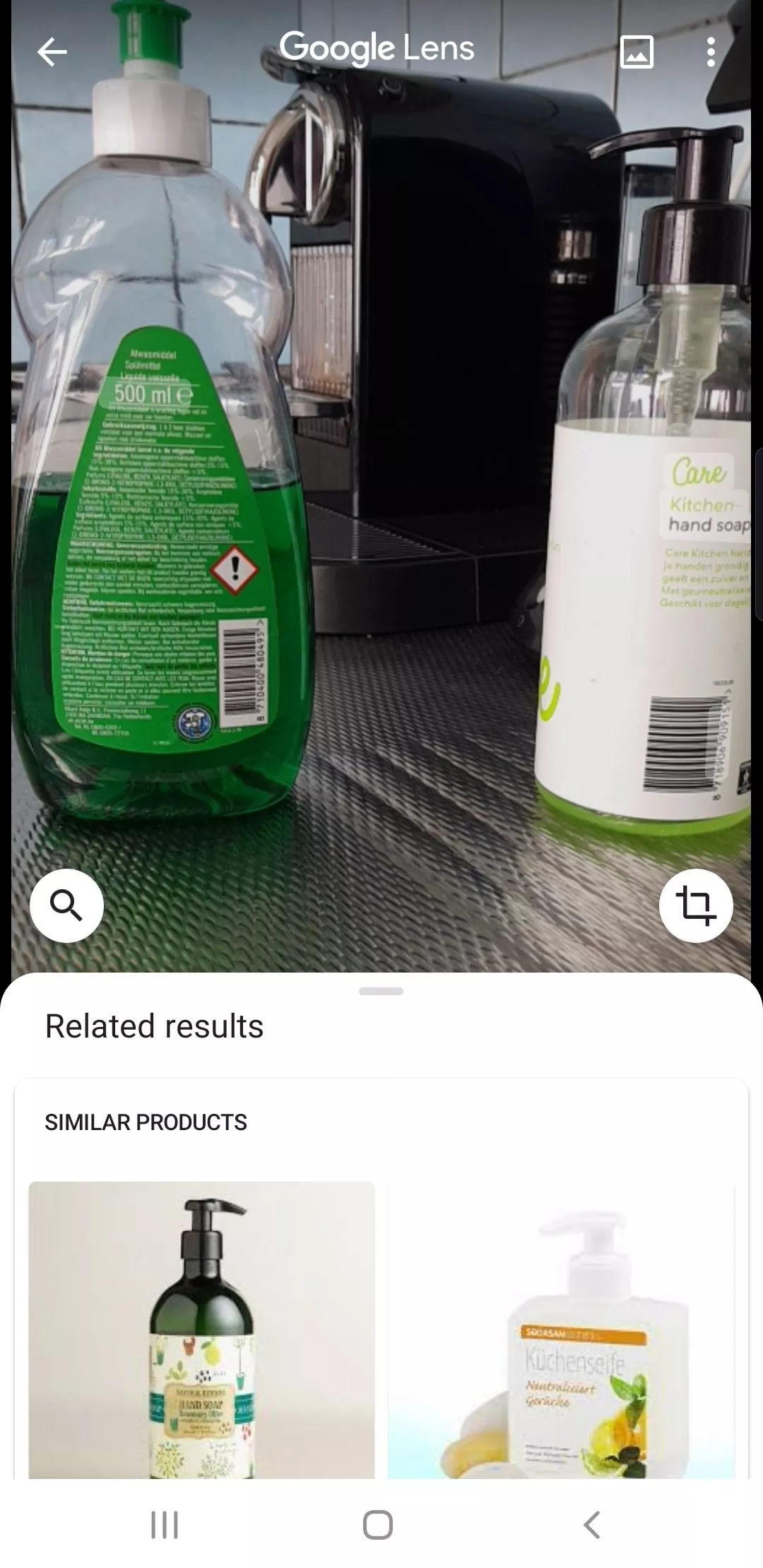
Task: Open the recent apps view
Action: tap(165, 1524)
